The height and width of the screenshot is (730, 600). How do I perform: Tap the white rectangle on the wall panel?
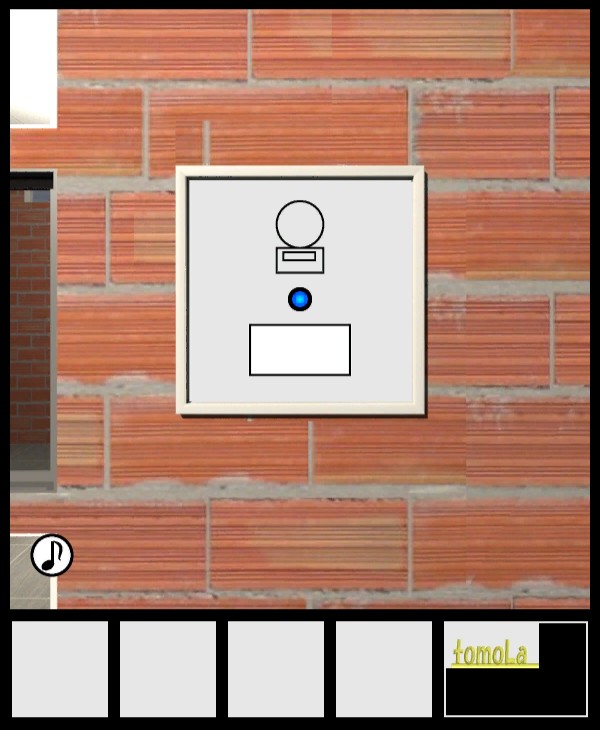[300, 350]
